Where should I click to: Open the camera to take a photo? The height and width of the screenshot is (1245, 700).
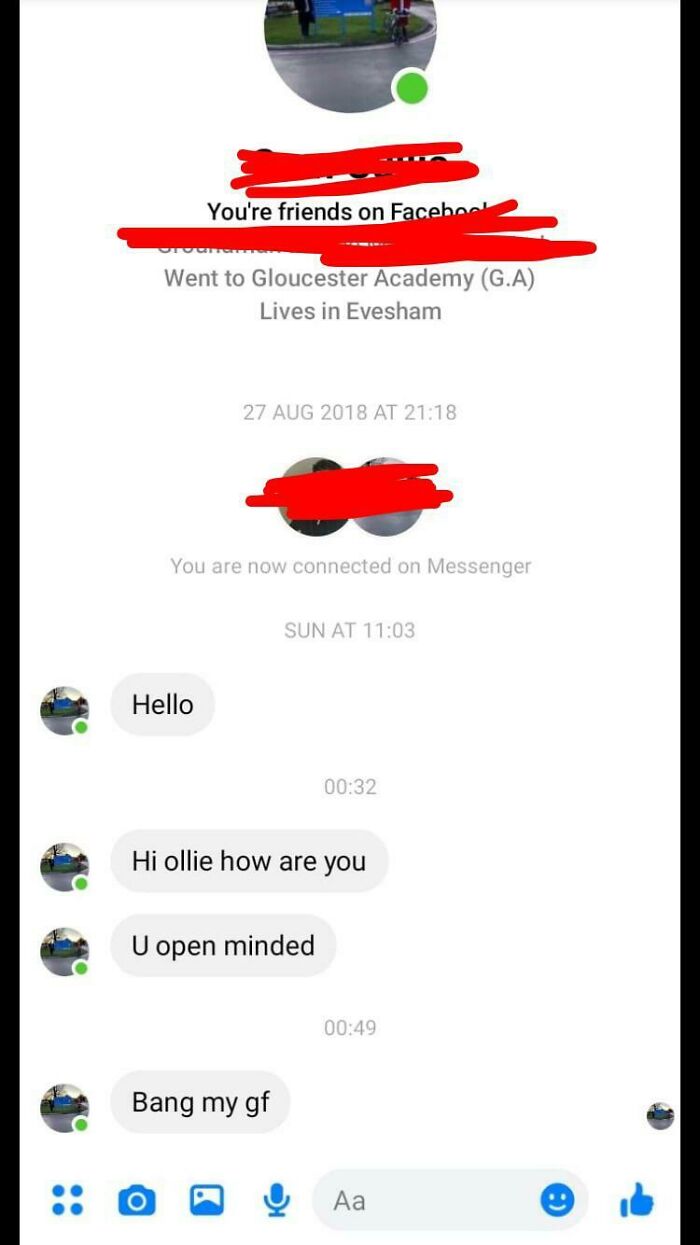pyautogui.click(x=137, y=1200)
